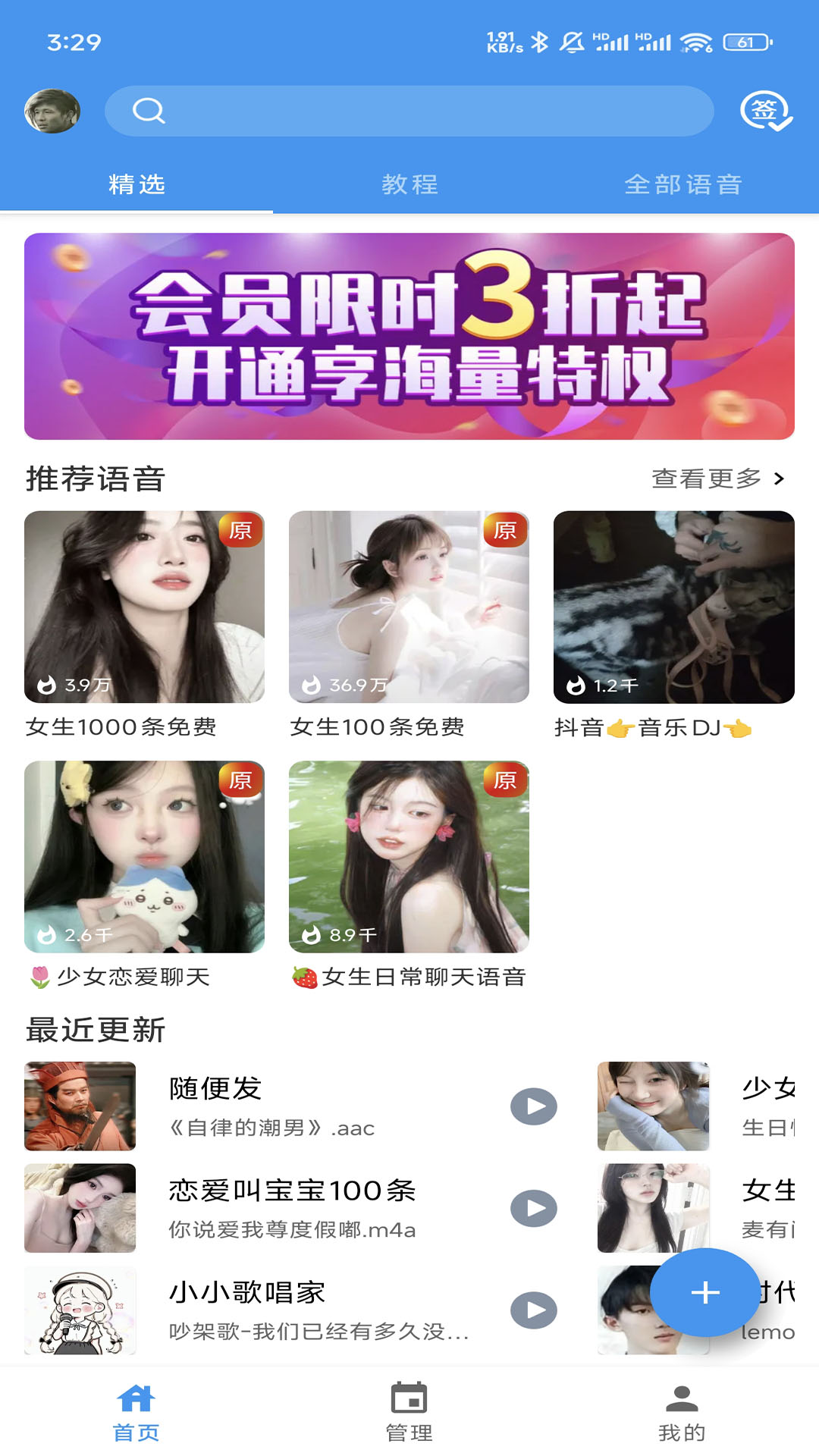
Task: Switch to the 全部语音 tab
Action: click(682, 184)
